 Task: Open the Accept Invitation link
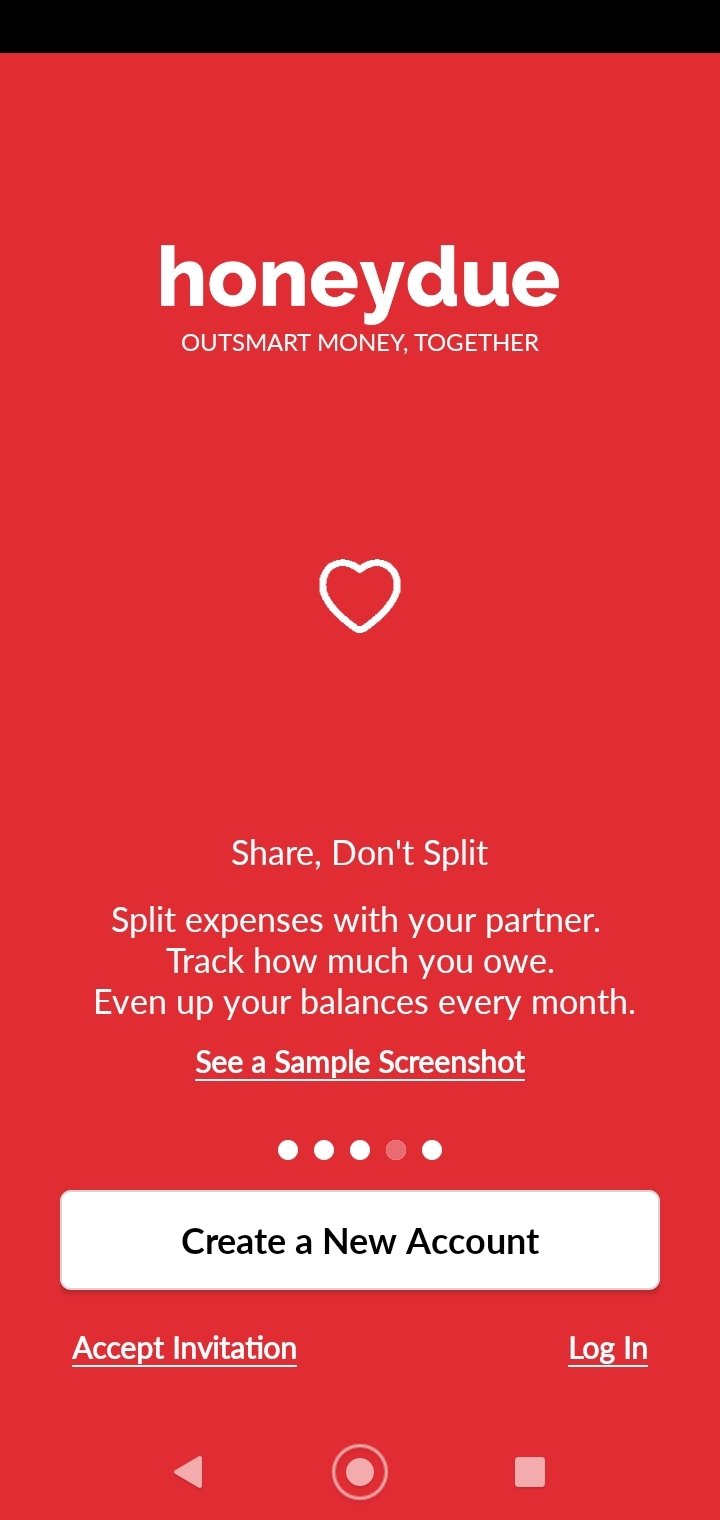tap(185, 1348)
